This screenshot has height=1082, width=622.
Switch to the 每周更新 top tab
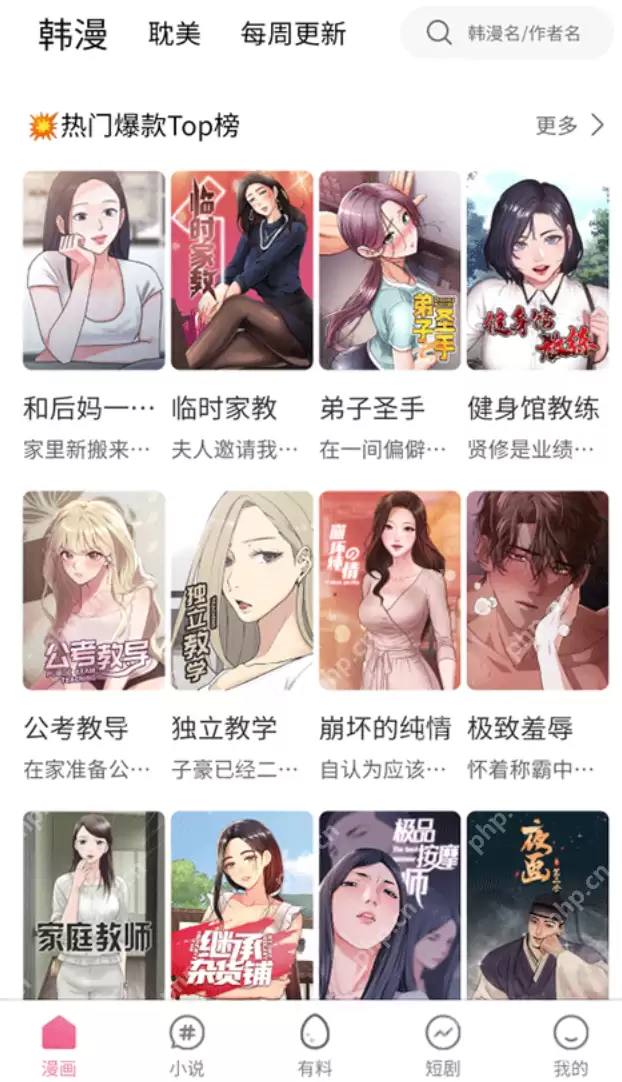[293, 34]
